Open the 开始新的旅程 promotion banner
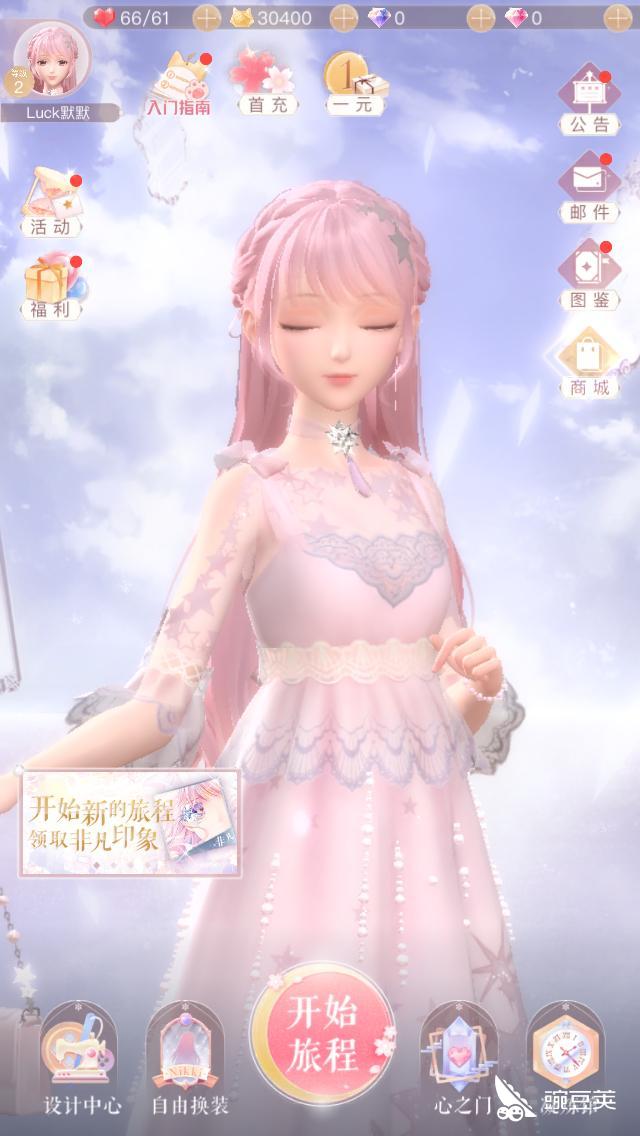The height and width of the screenshot is (1136, 640). (130, 823)
